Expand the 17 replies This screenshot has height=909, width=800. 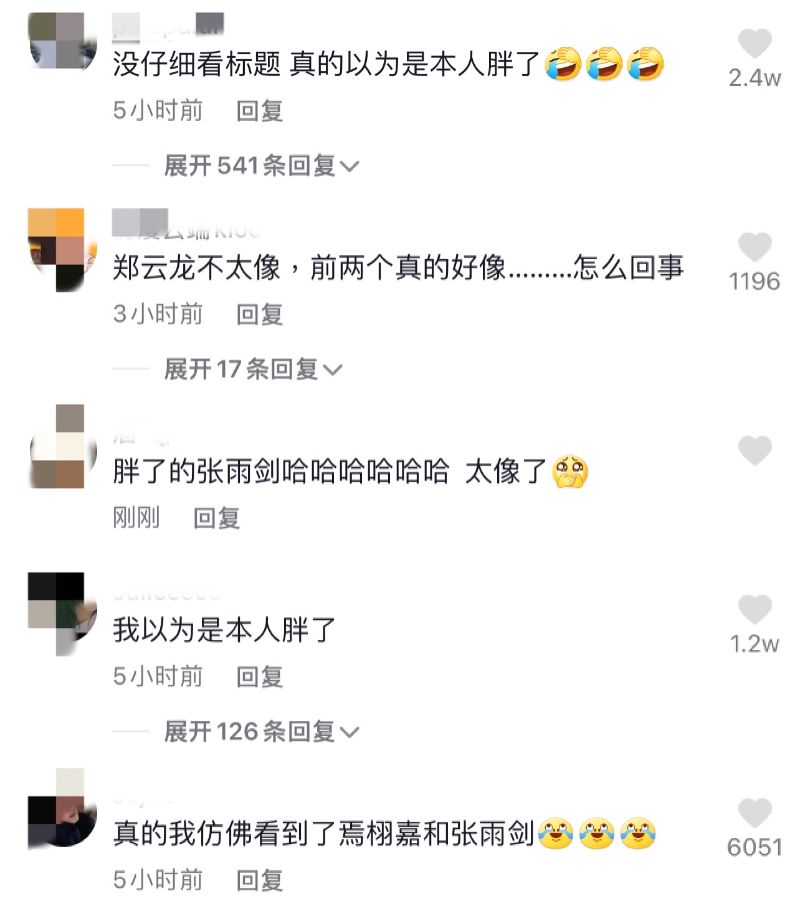click(252, 369)
